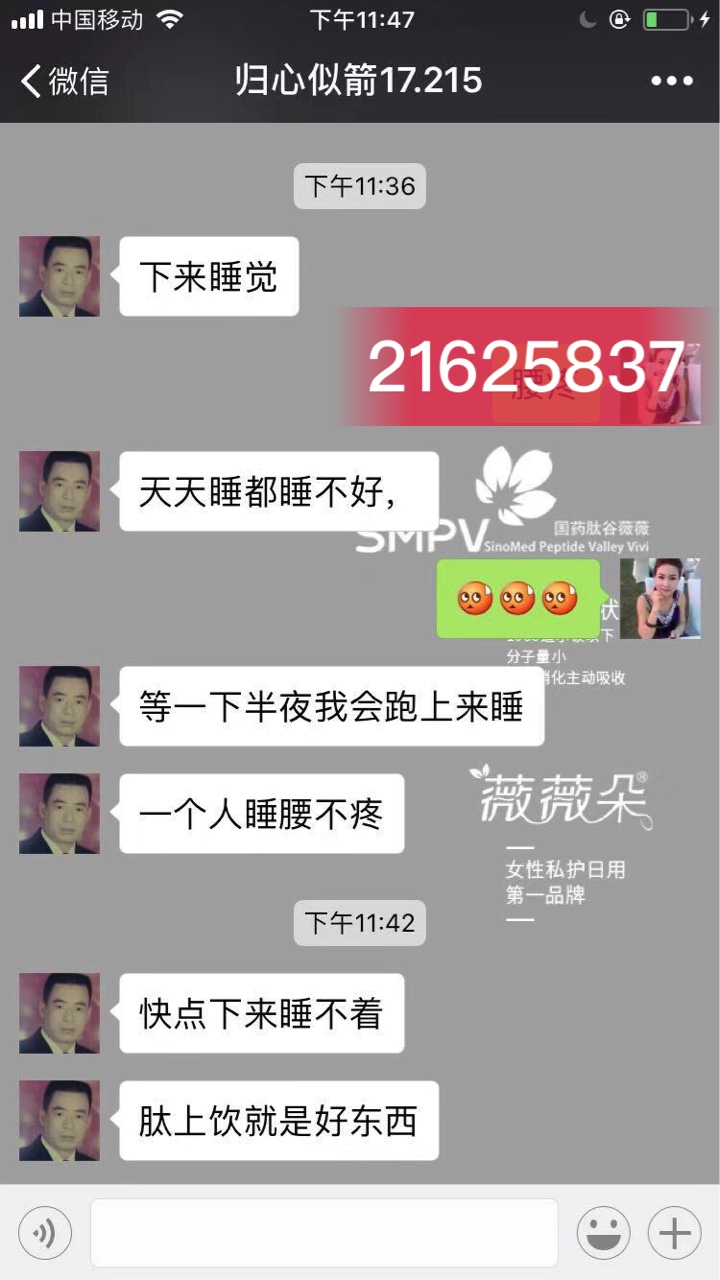Open the chat info overflow menu
Screen dimensions: 720x1280
pos(671,81)
